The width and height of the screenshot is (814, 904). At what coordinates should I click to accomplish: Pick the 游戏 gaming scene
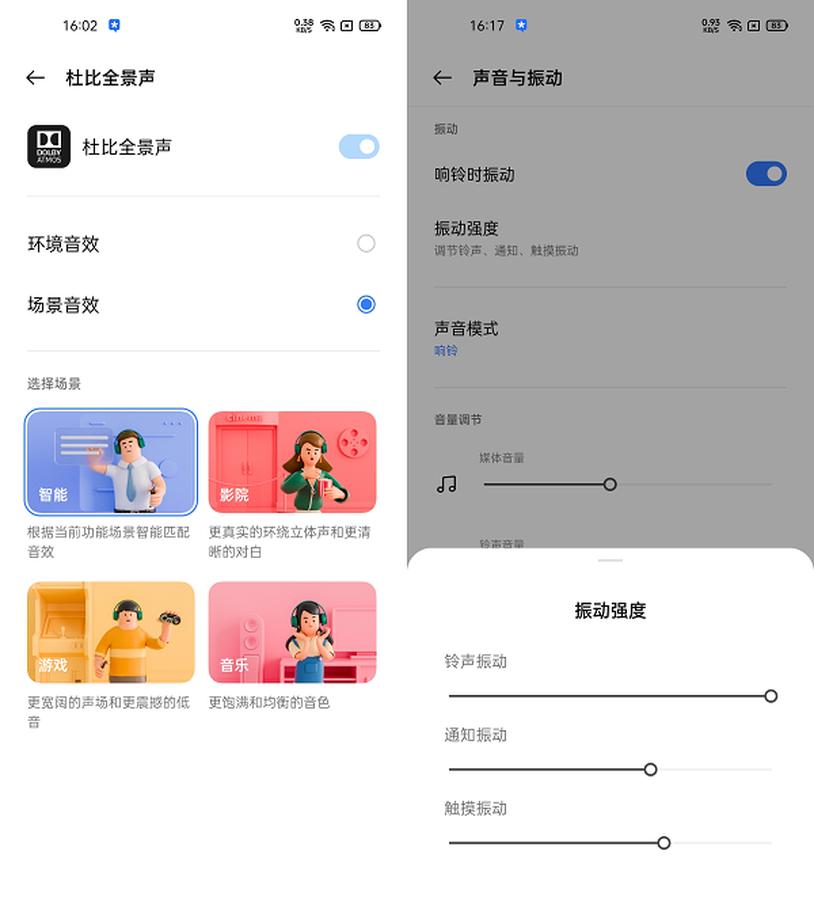(110, 631)
